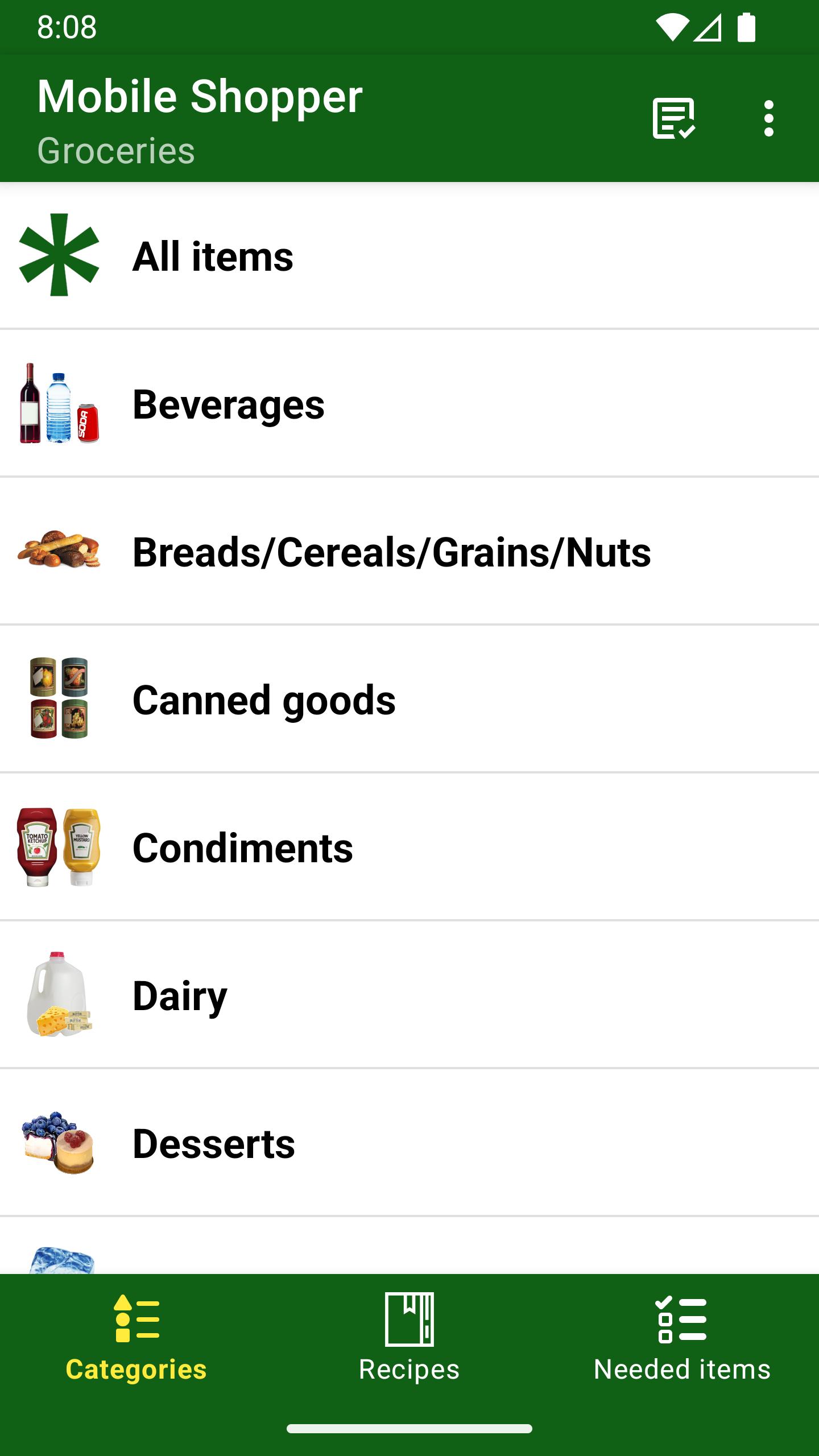Open the three-dot overflow menu
The width and height of the screenshot is (819, 1456).
click(768, 118)
